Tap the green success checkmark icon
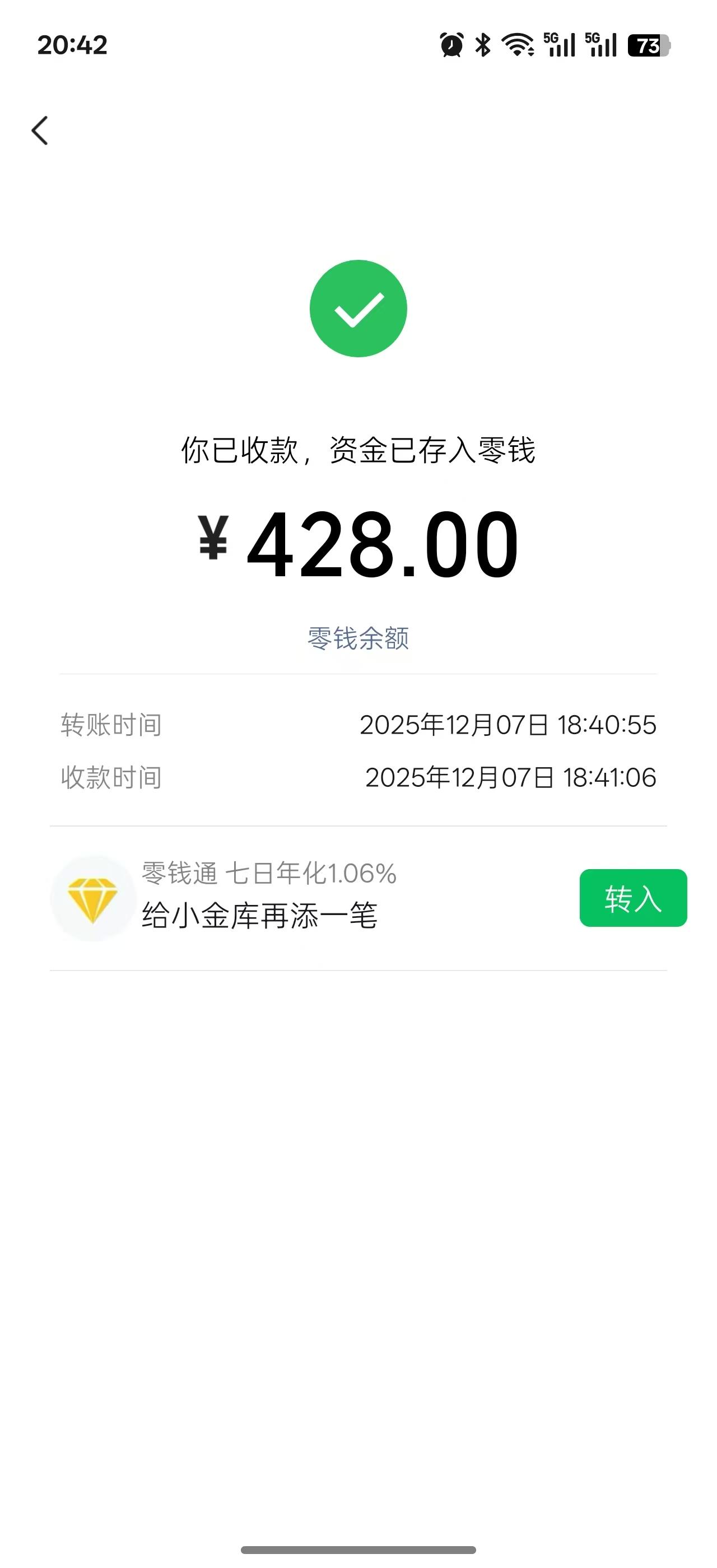 point(358,307)
